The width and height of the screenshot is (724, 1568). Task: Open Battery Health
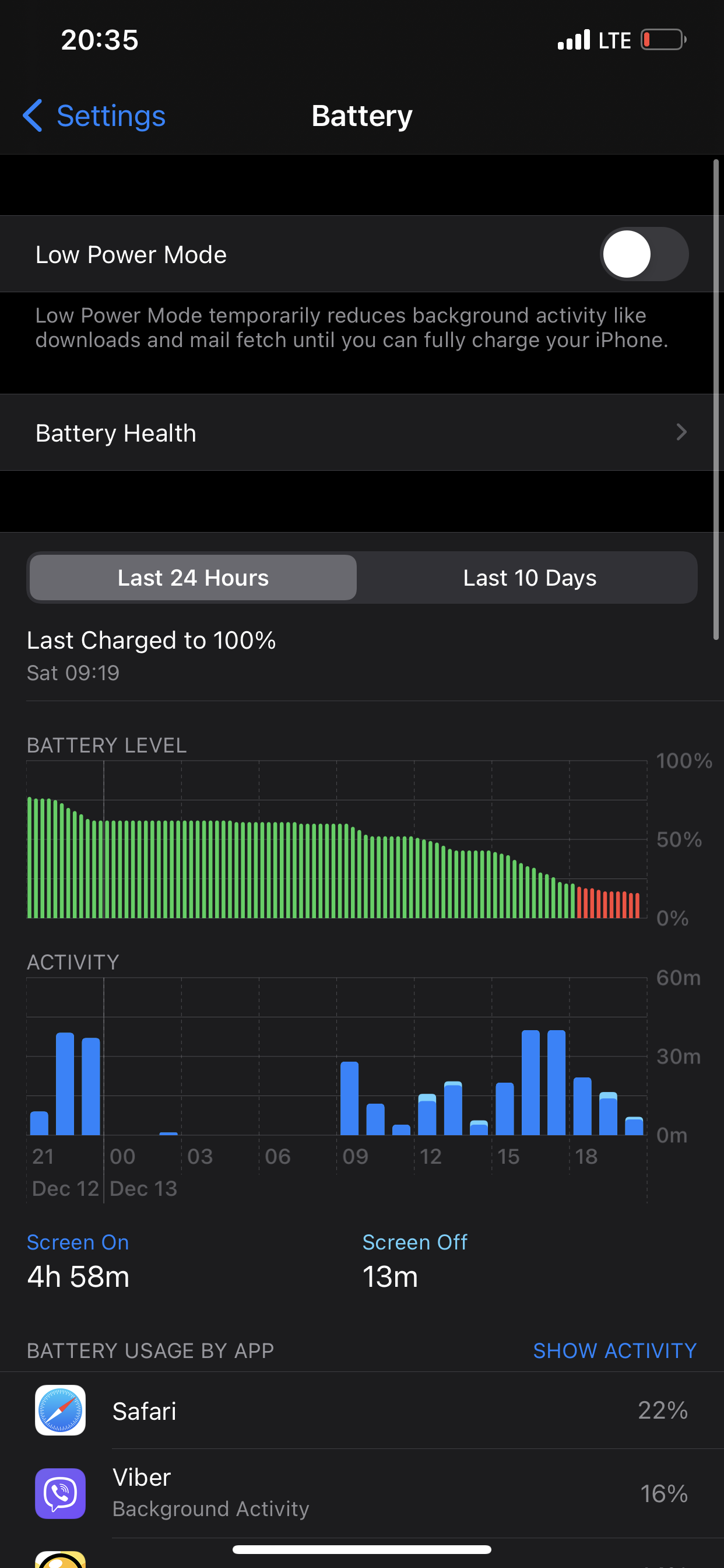click(362, 433)
